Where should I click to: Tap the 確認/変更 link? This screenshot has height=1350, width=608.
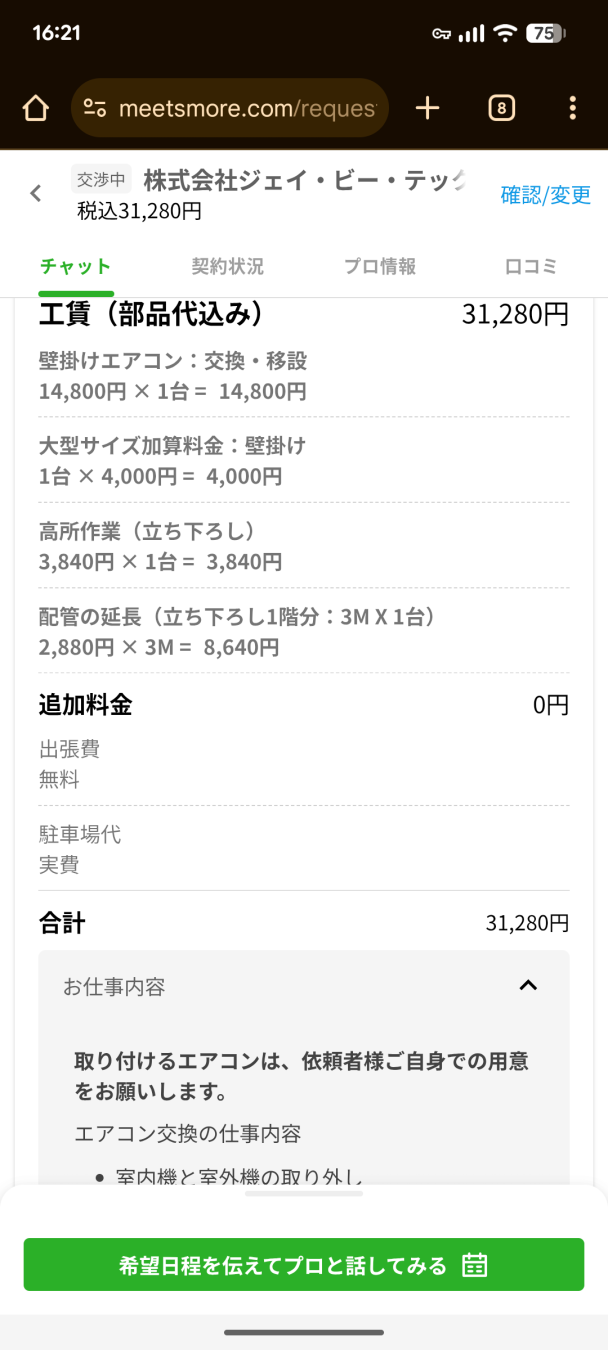point(545,195)
